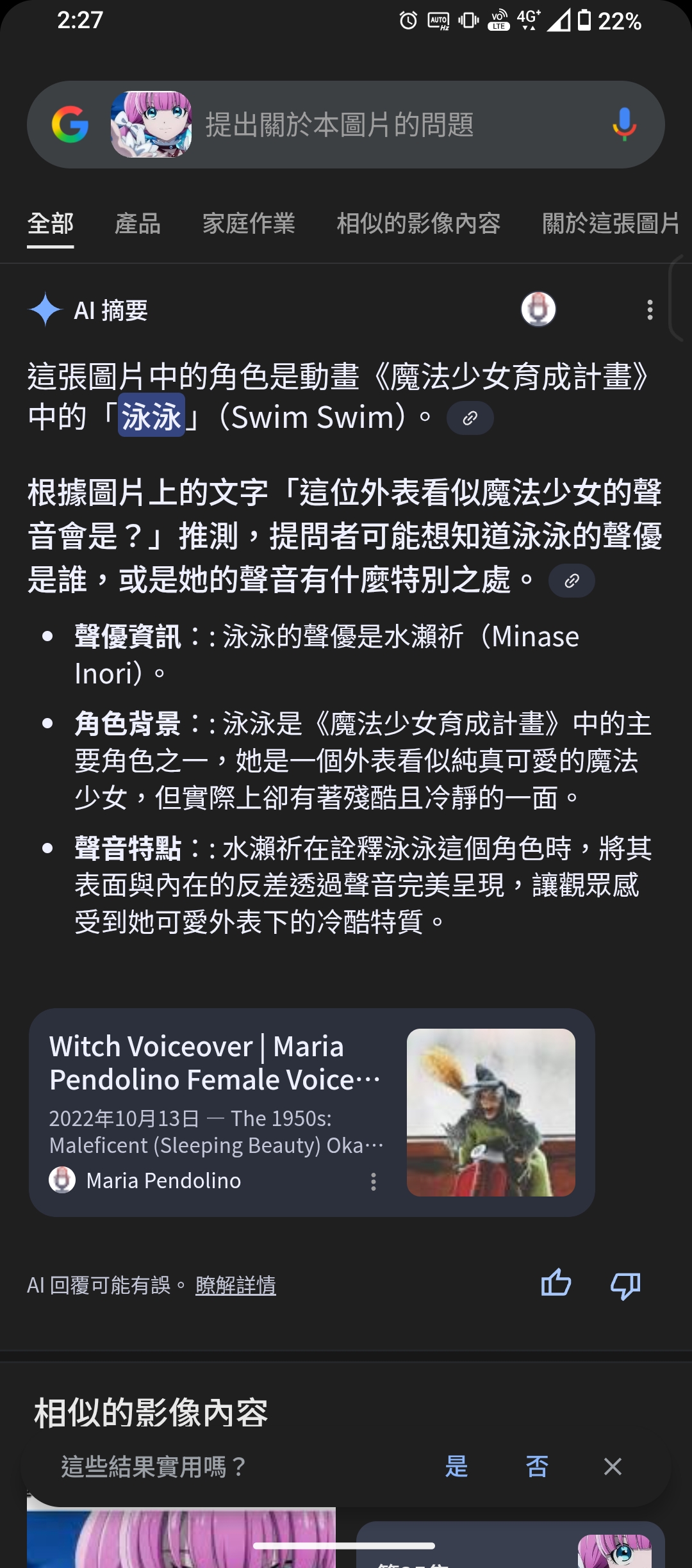The width and height of the screenshot is (692, 1568).
Task: Open the source link after Swim Swim
Action: click(470, 418)
